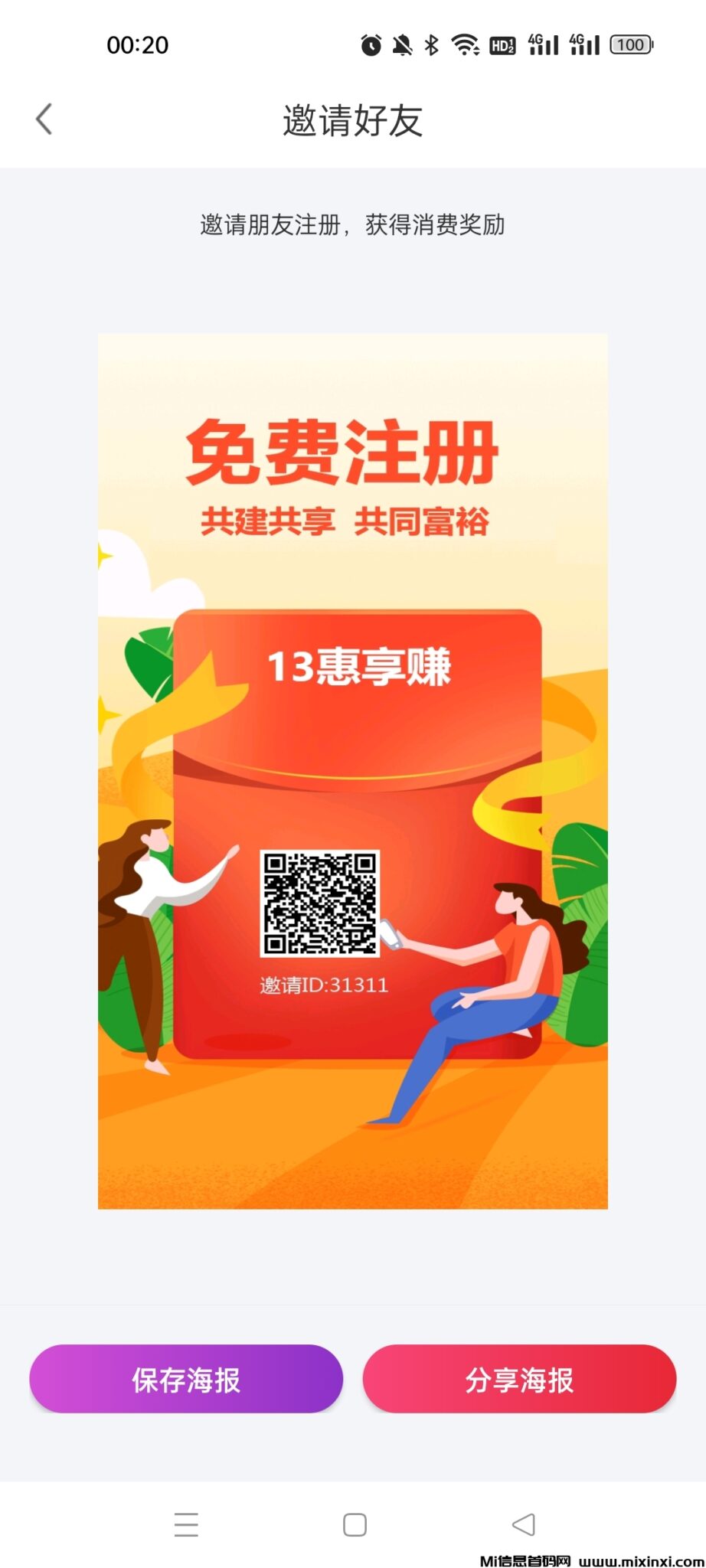Tap the battery level icon showing 100
Screen dimensions: 706x1568
[x=630, y=44]
